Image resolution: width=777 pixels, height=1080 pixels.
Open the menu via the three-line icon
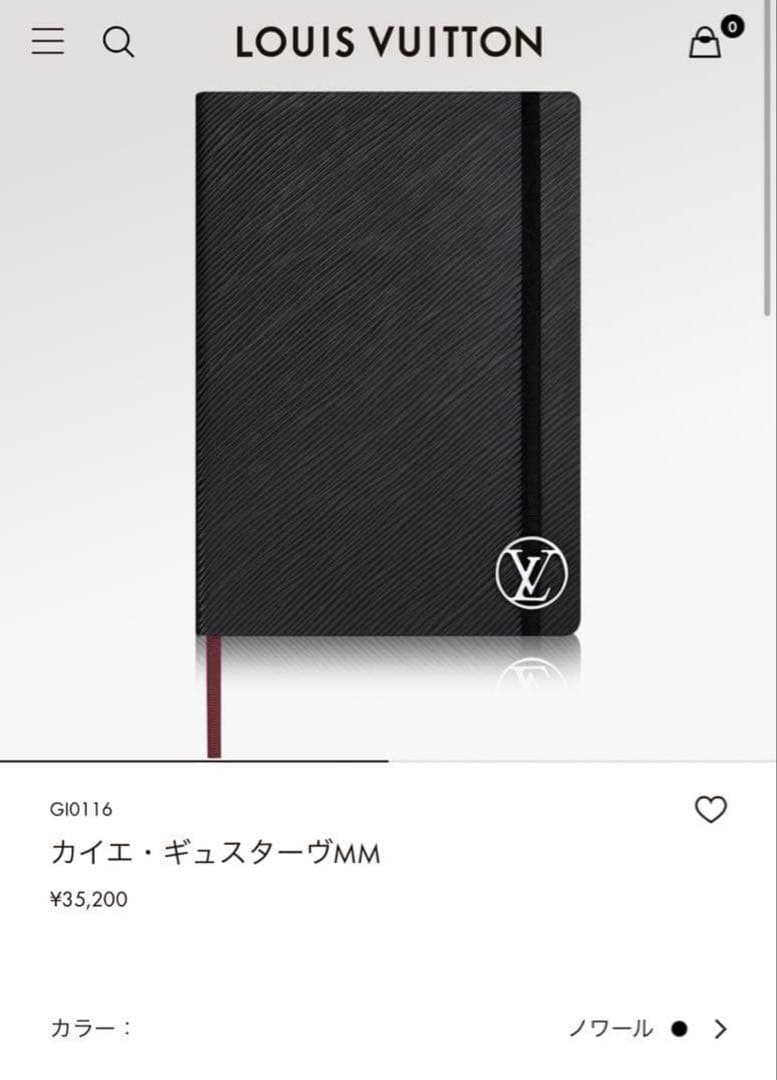coord(46,42)
